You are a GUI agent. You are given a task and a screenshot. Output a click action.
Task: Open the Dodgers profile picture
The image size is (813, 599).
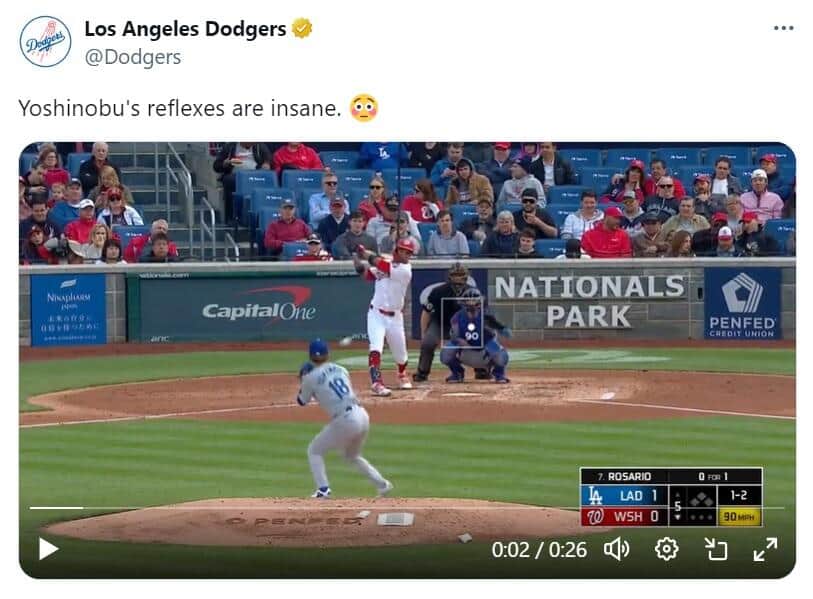(x=45, y=42)
